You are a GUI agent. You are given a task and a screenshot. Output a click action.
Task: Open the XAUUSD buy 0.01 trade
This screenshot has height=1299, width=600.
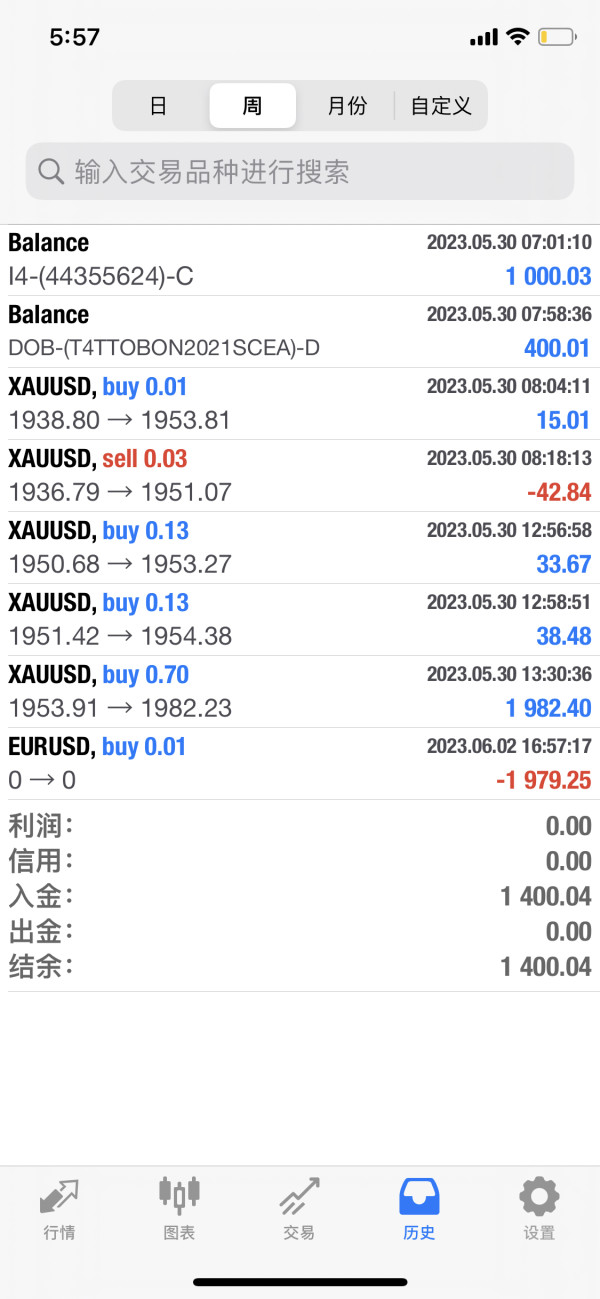point(300,404)
